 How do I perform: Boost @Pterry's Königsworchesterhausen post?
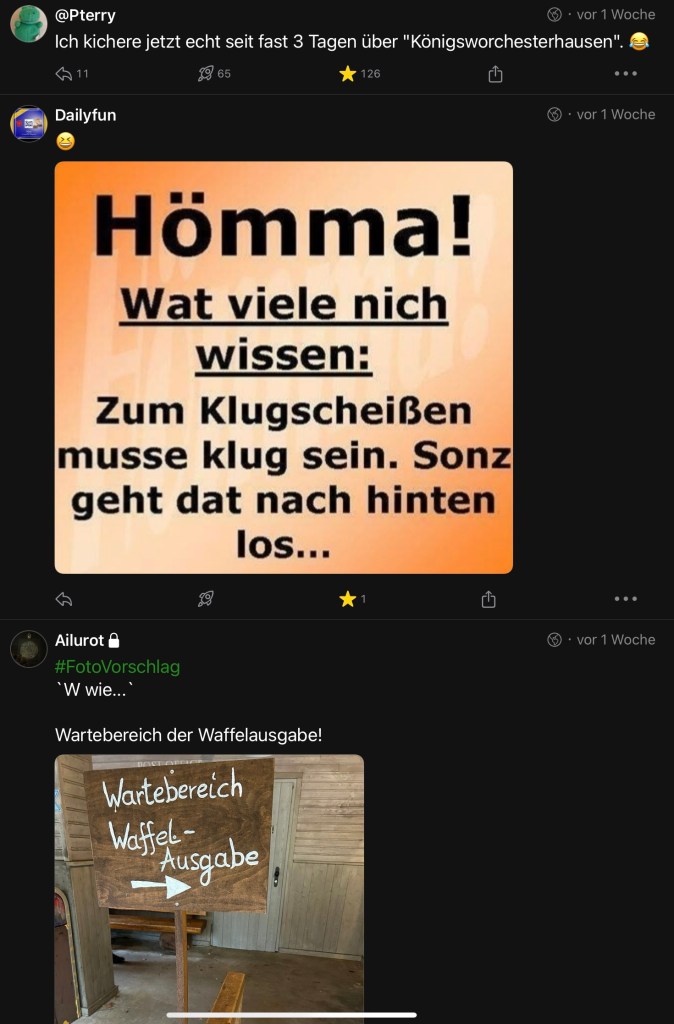[206, 73]
